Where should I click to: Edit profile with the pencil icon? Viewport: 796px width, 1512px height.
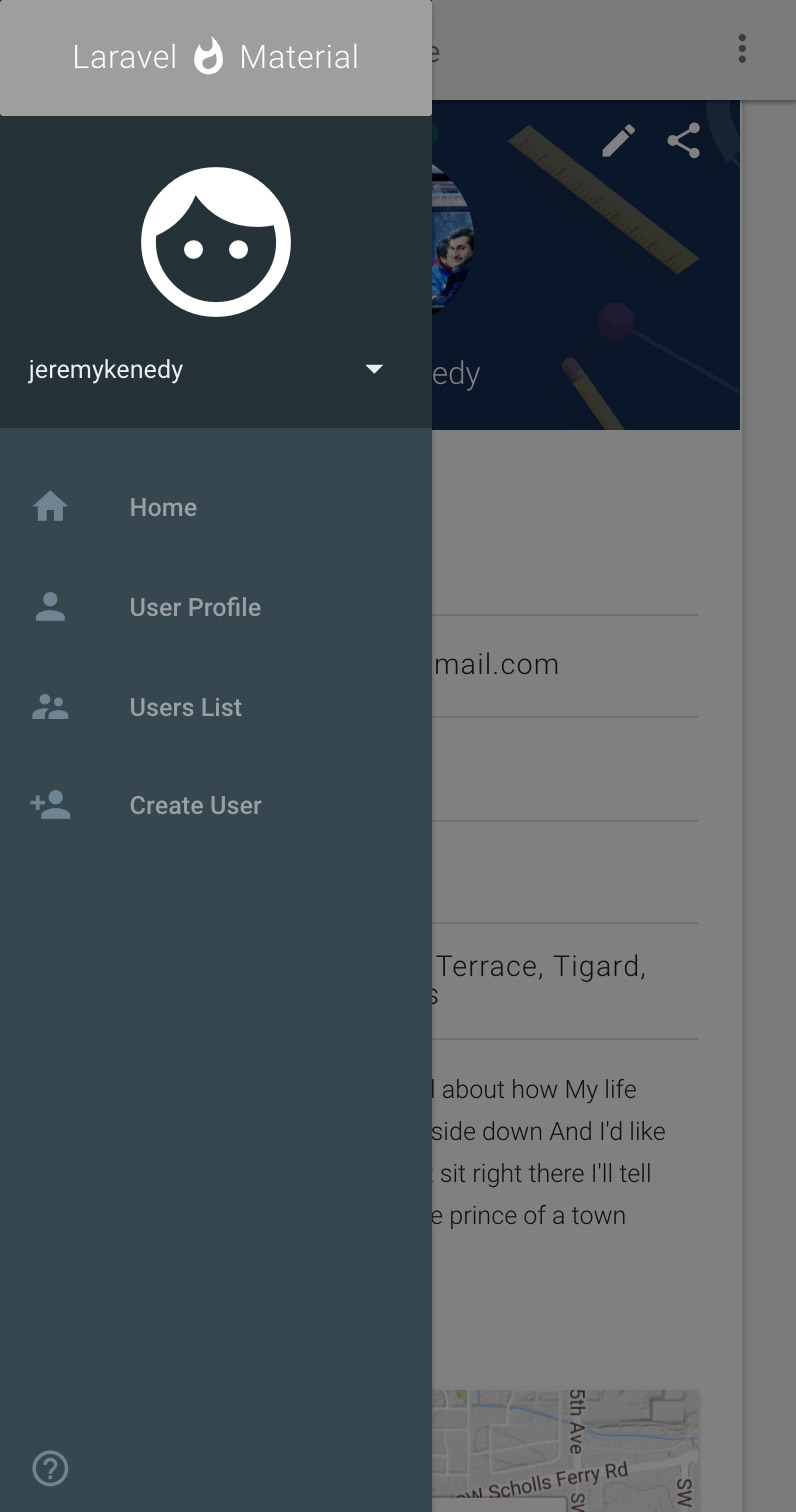618,141
